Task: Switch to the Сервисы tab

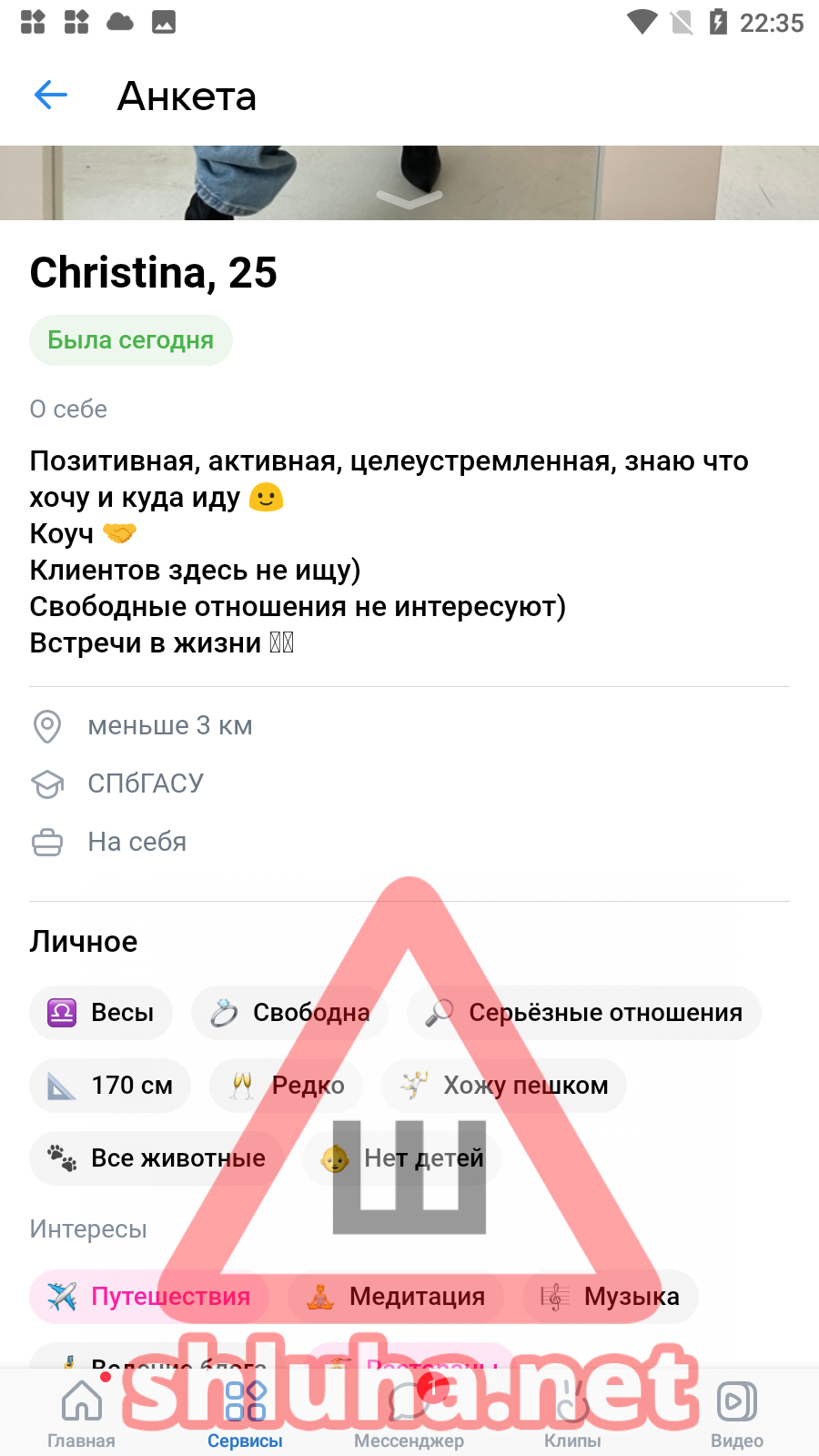Action: (x=245, y=1412)
